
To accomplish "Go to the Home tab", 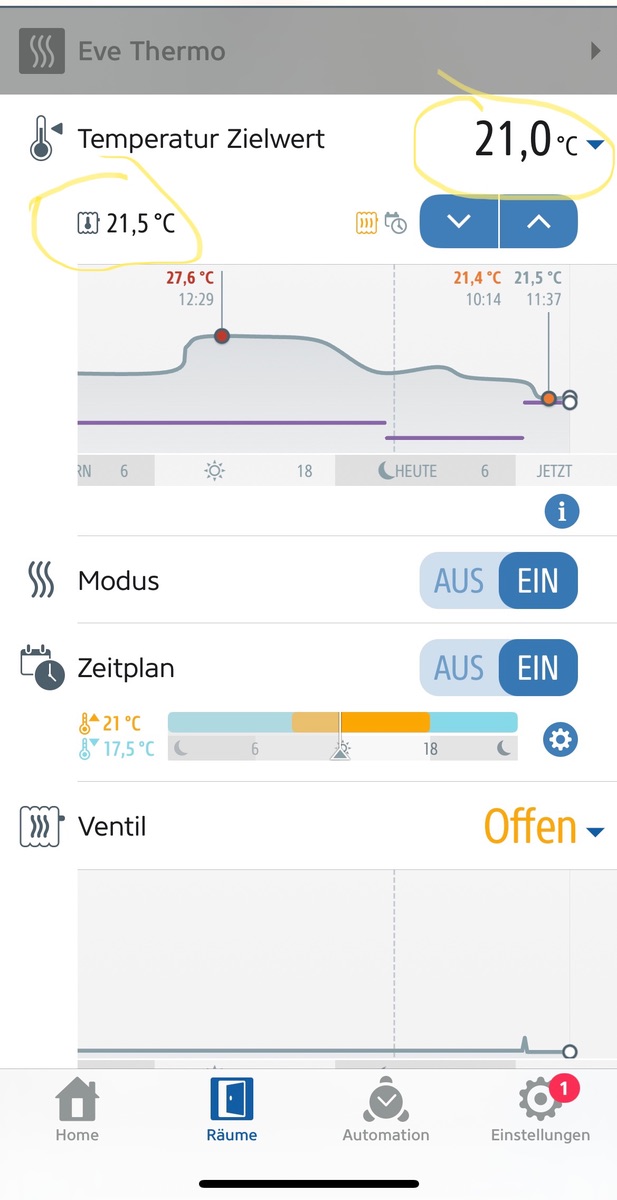I will click(x=77, y=1110).
